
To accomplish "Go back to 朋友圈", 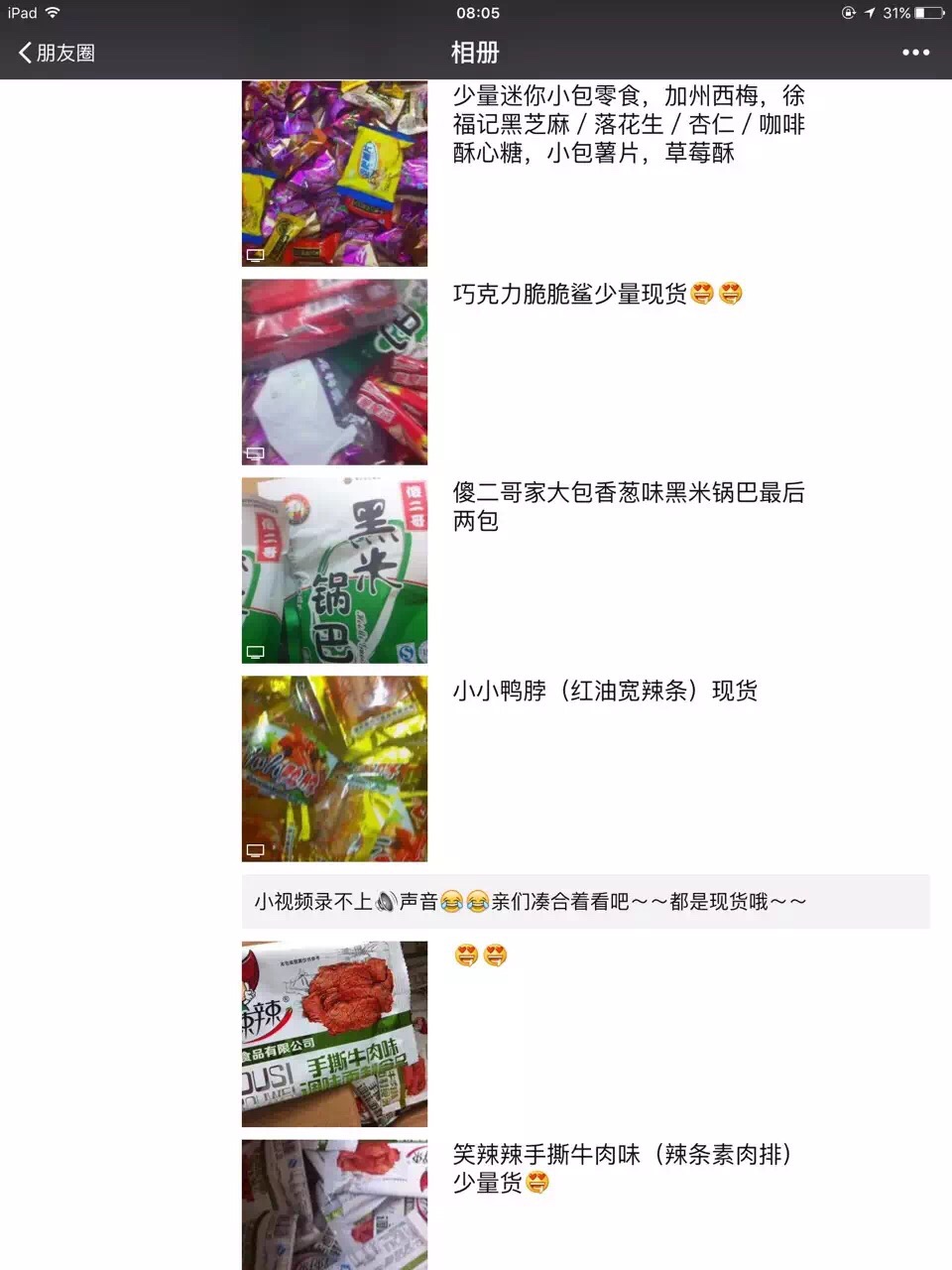I will (57, 53).
